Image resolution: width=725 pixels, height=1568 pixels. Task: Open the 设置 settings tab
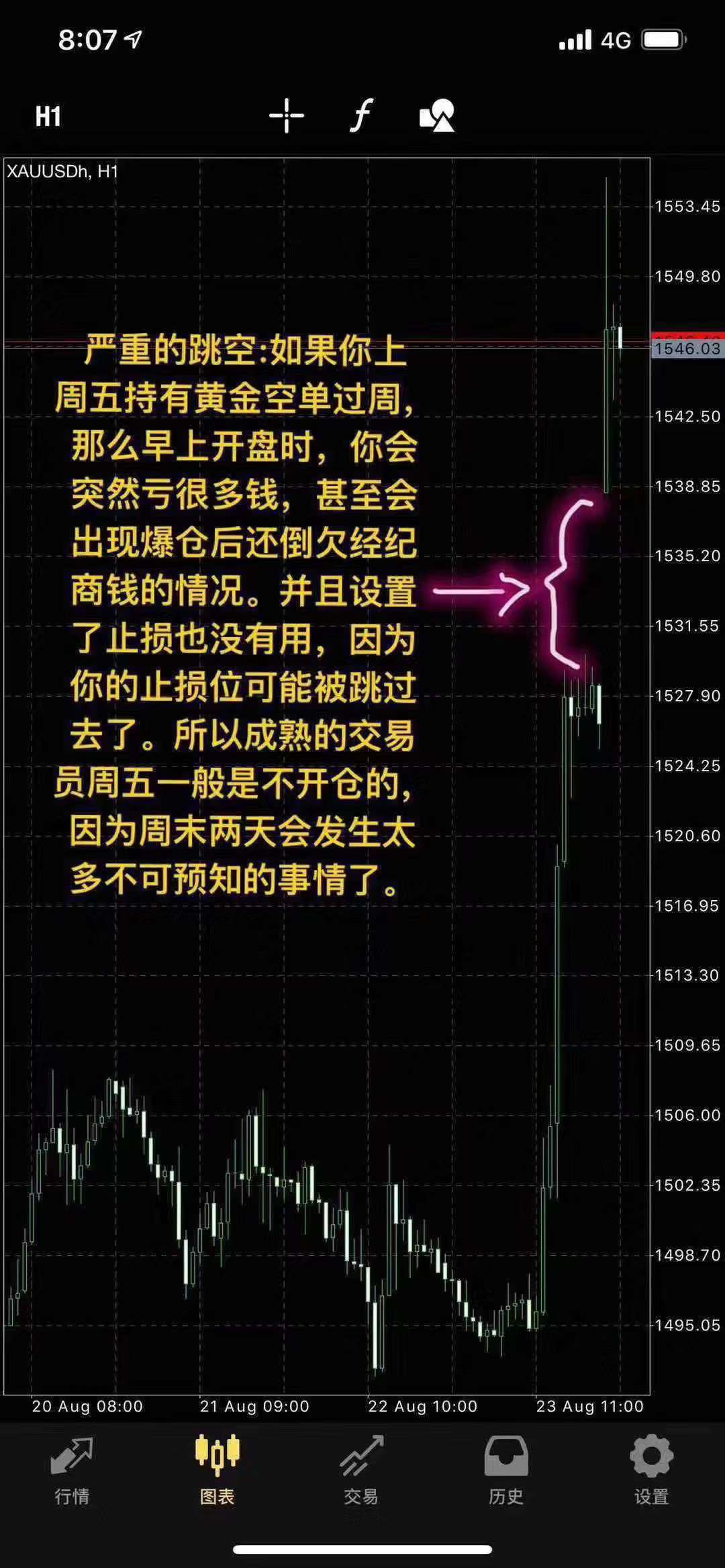click(x=651, y=1469)
